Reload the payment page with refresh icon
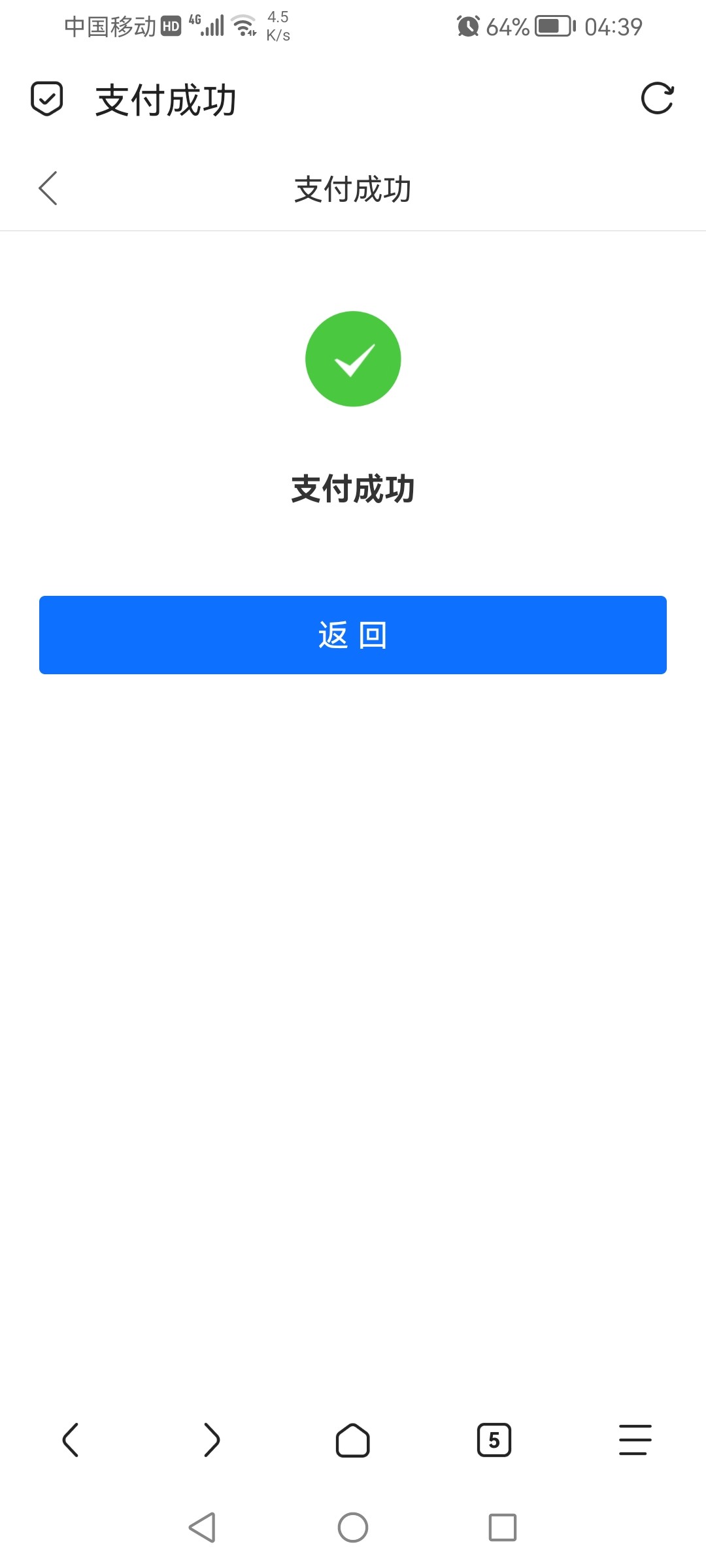The image size is (706, 1568). (x=658, y=99)
